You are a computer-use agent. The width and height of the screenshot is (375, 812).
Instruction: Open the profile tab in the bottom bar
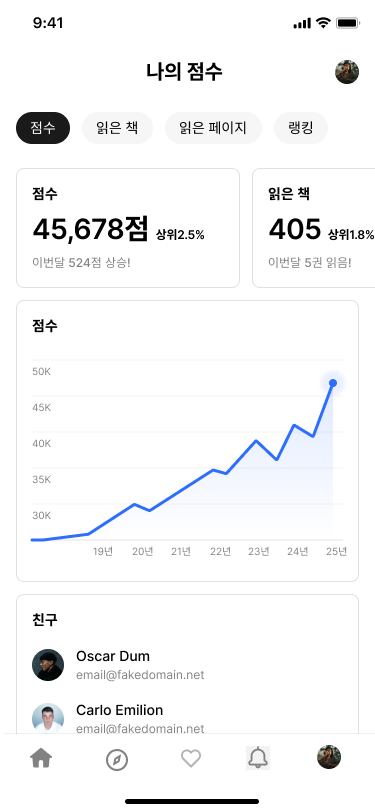click(329, 757)
